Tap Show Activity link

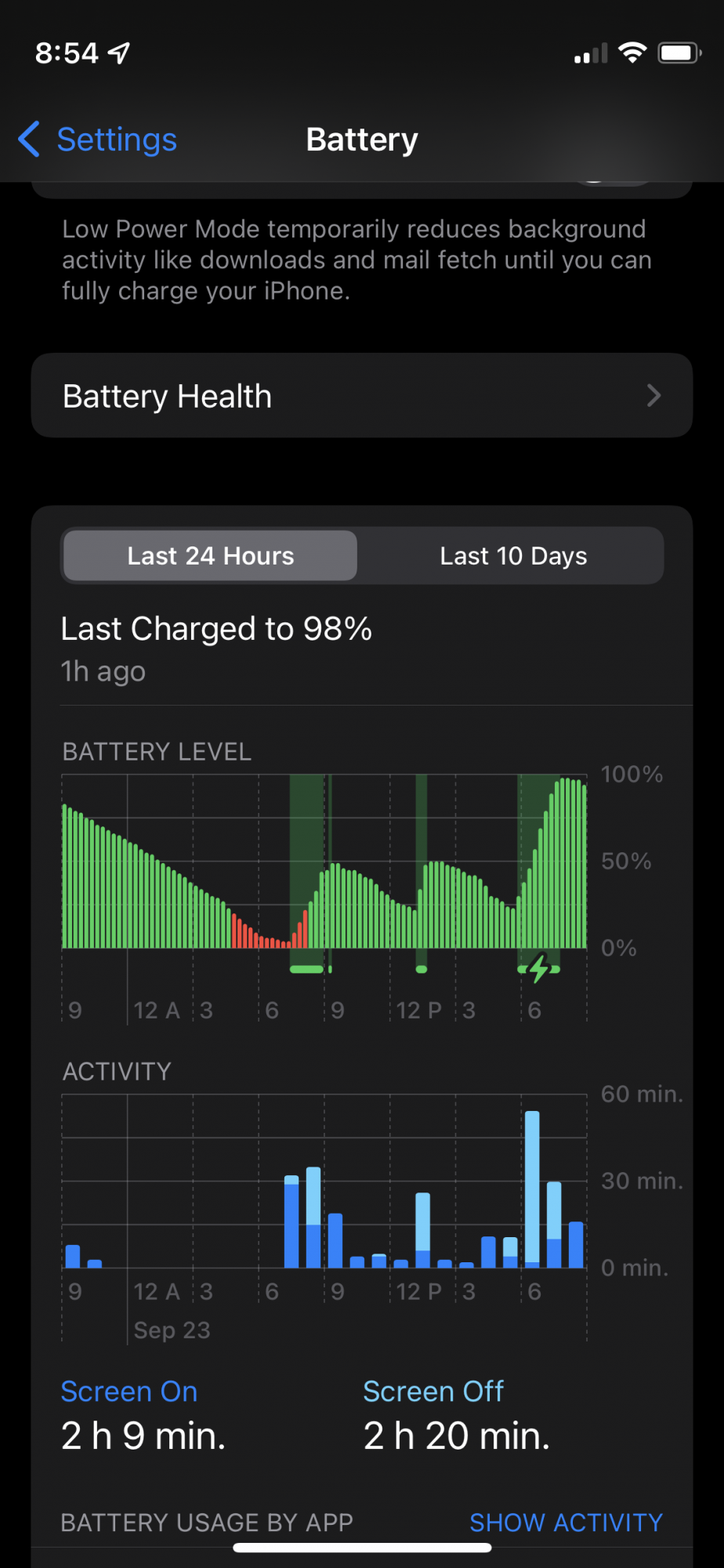pos(566,1523)
